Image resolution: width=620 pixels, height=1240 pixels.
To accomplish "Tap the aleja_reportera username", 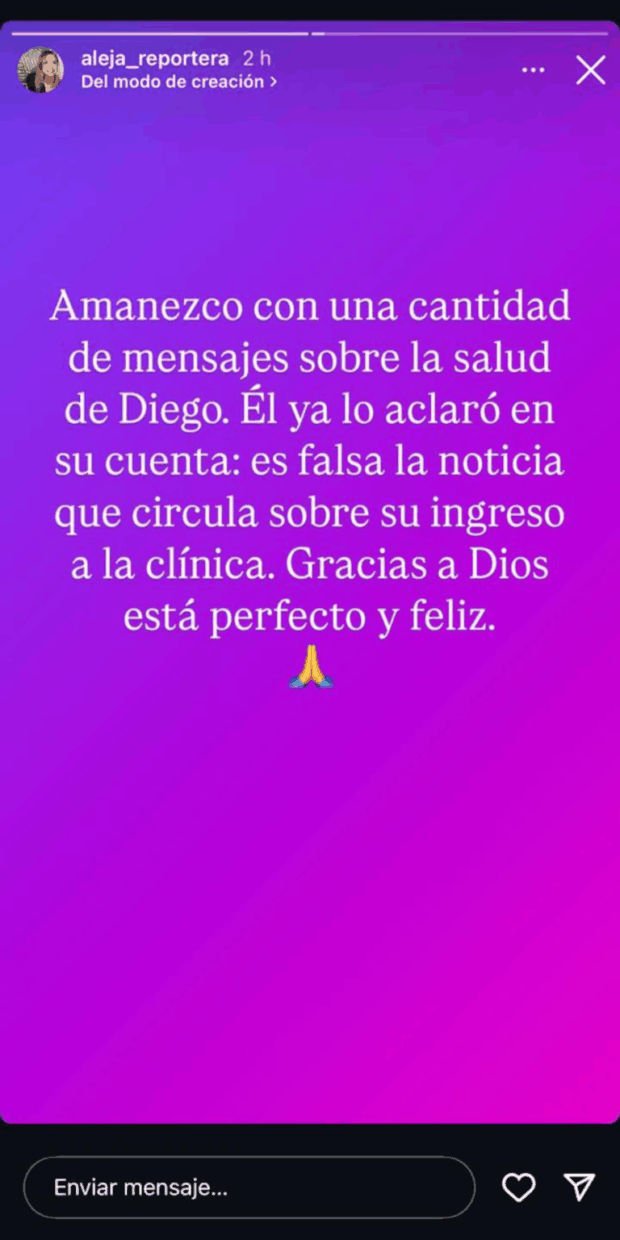I will tap(155, 60).
